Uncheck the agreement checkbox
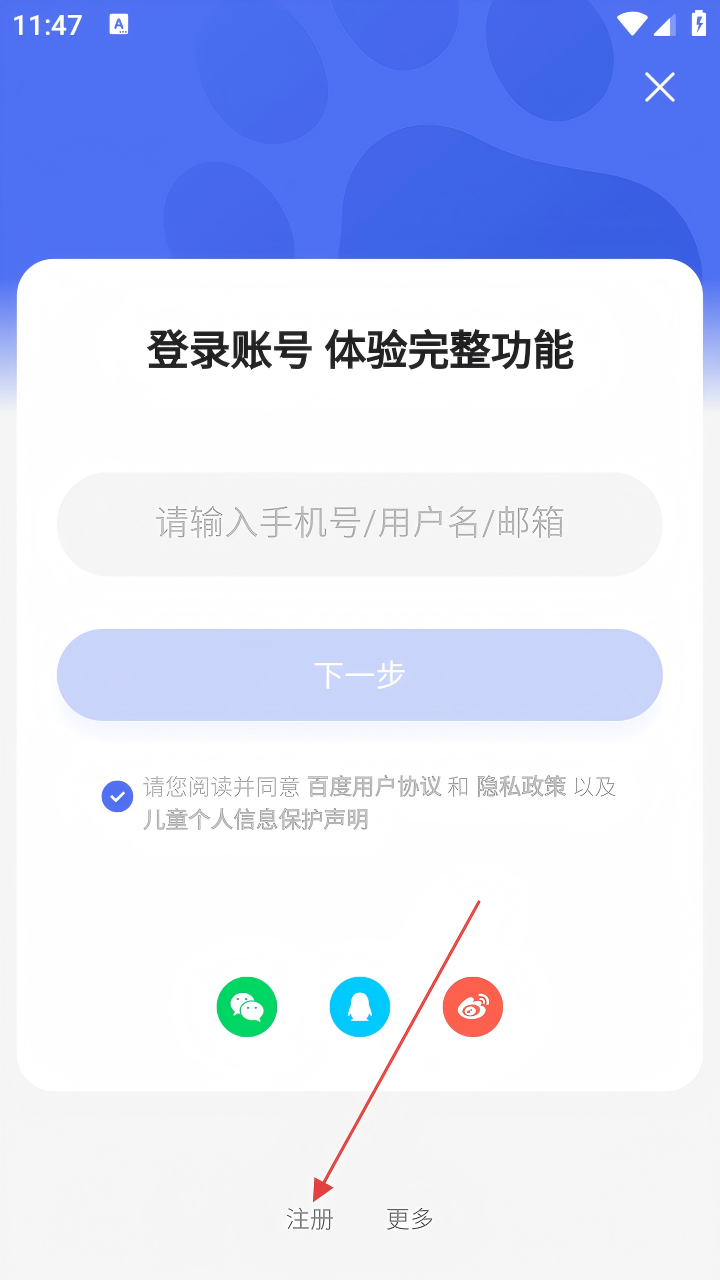 (117, 797)
